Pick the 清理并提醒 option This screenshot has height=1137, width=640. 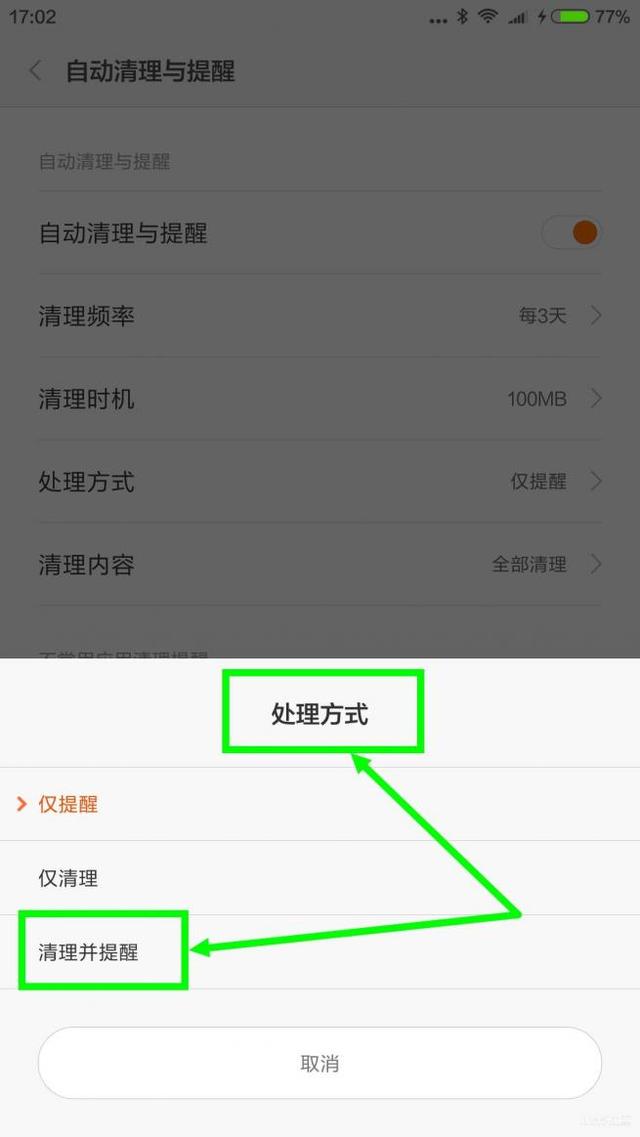88,952
